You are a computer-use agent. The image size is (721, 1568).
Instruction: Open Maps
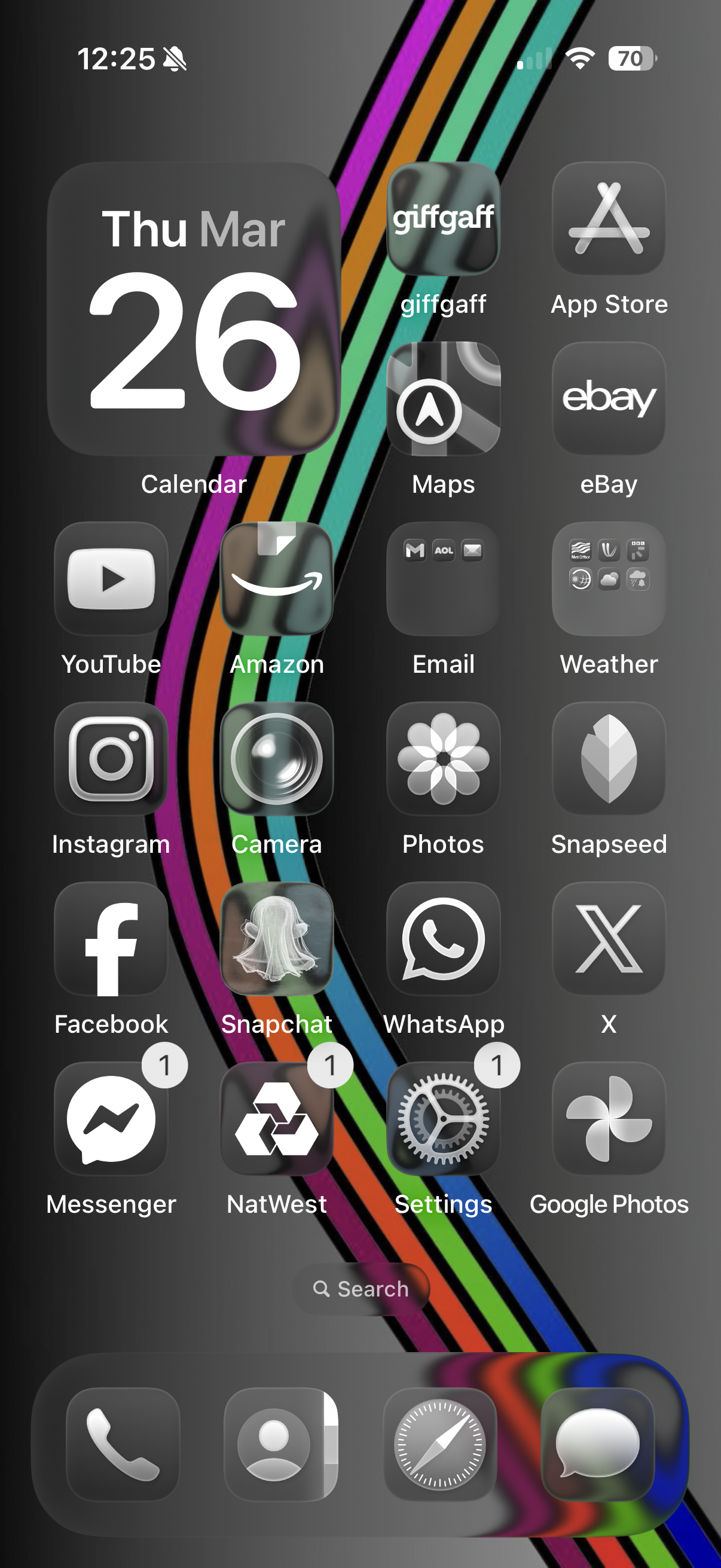443,398
